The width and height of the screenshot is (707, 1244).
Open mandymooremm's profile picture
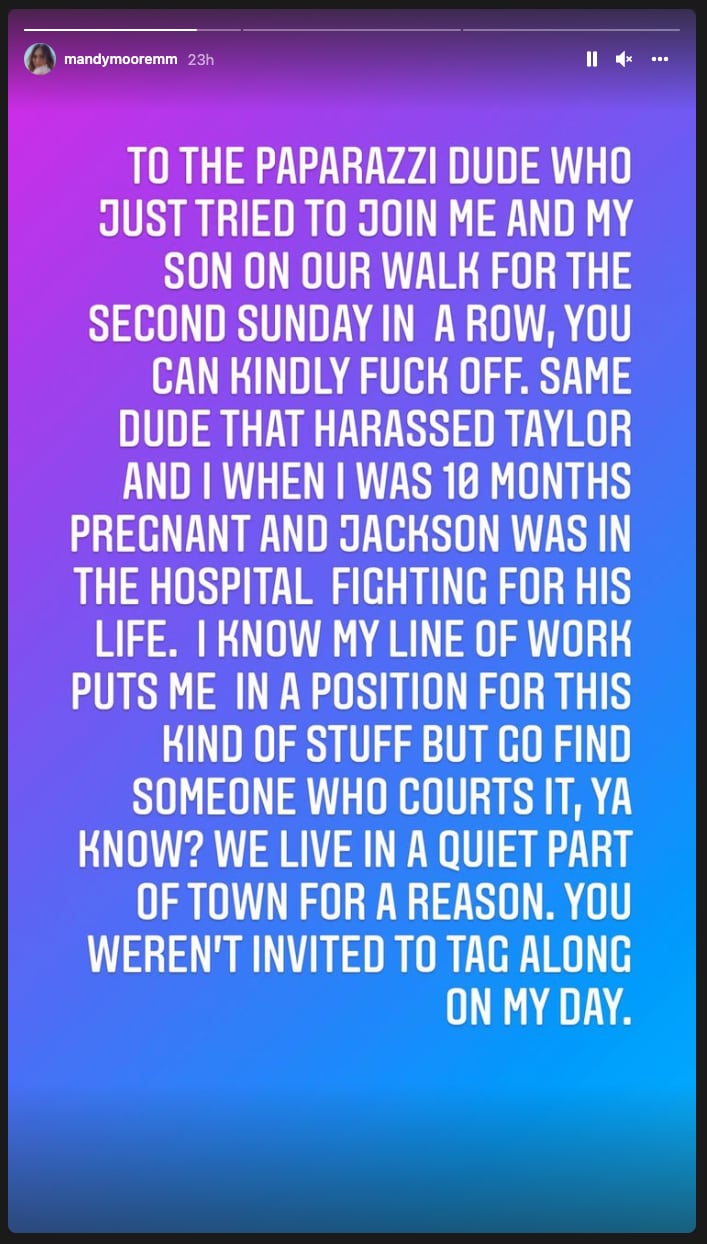coord(40,59)
